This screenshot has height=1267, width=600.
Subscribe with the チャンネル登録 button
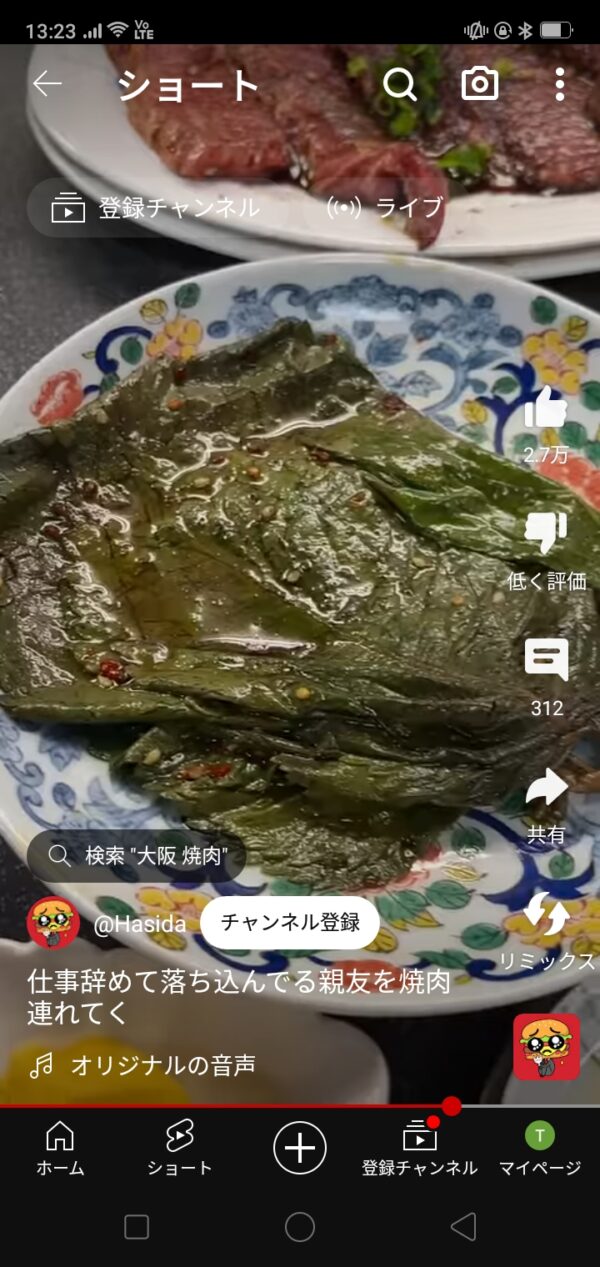click(290, 922)
